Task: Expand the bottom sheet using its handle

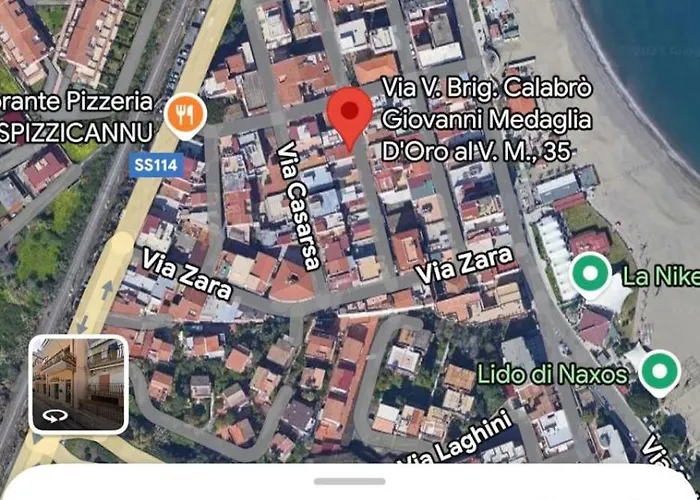Action: (349, 481)
